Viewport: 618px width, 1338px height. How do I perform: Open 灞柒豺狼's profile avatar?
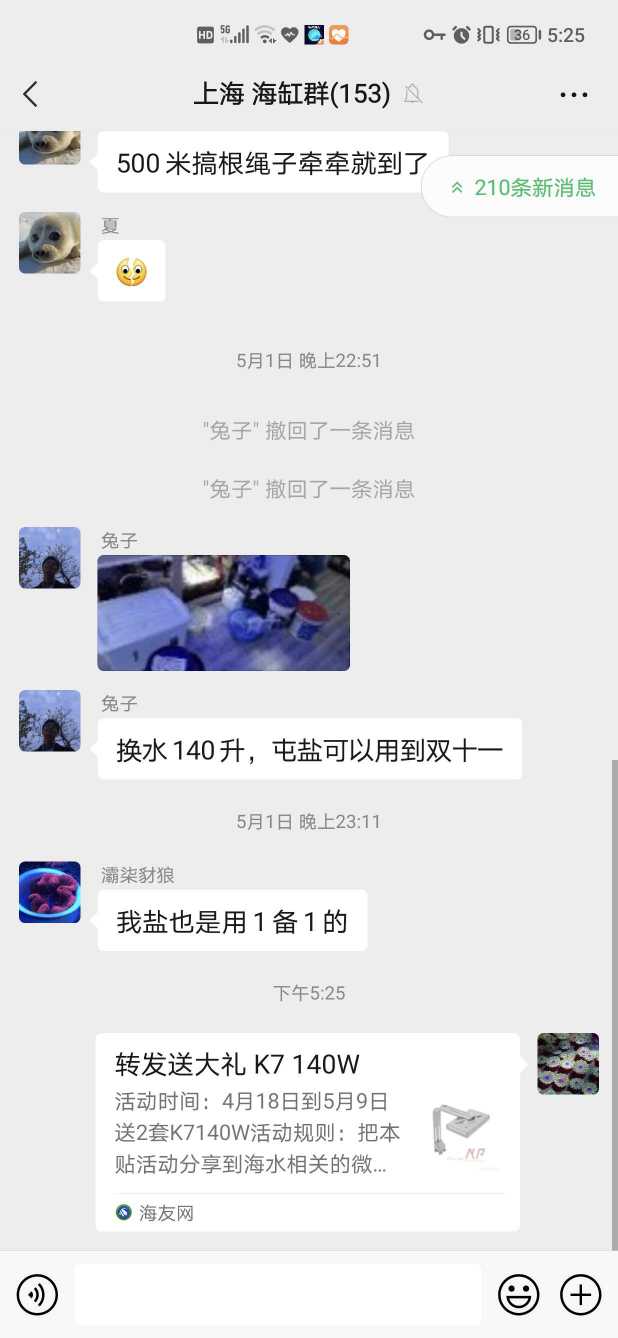coord(49,892)
